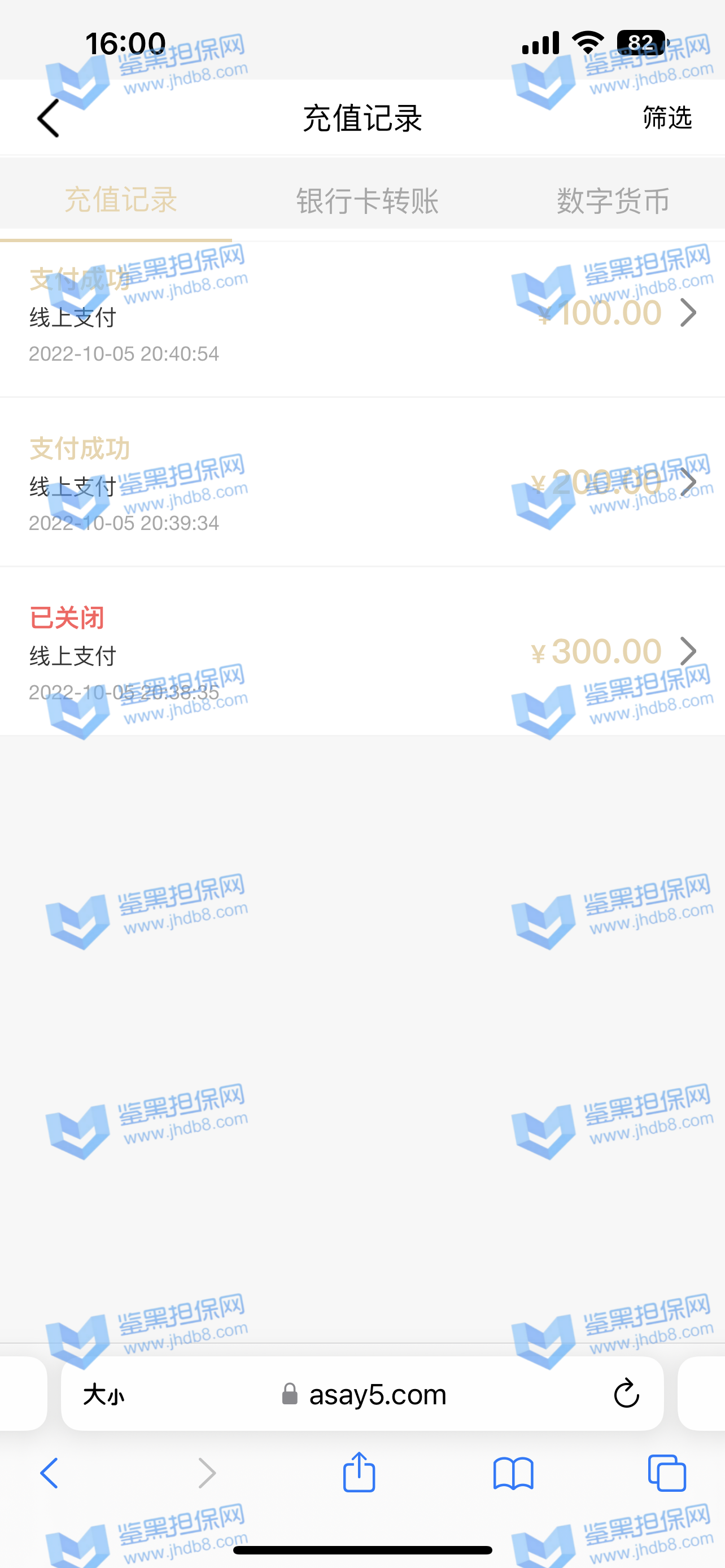Open the closed ¥300.00 record

tap(362, 652)
